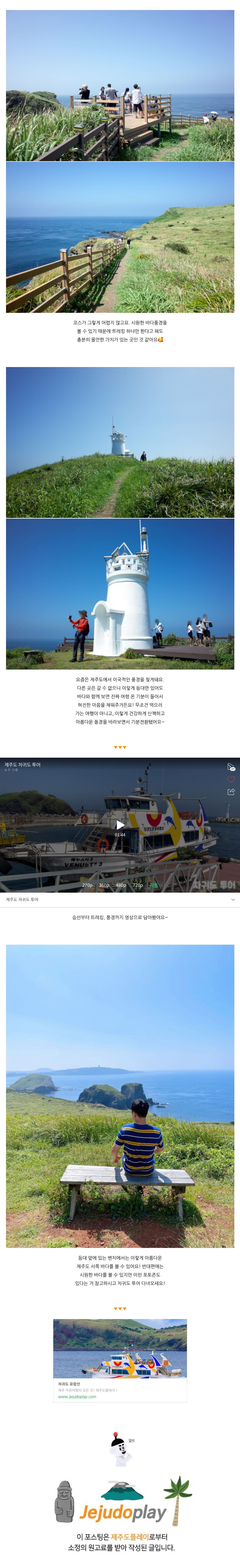The image size is (240, 1568).
Task: Open the Naver TV icon on video
Action: point(231,767)
